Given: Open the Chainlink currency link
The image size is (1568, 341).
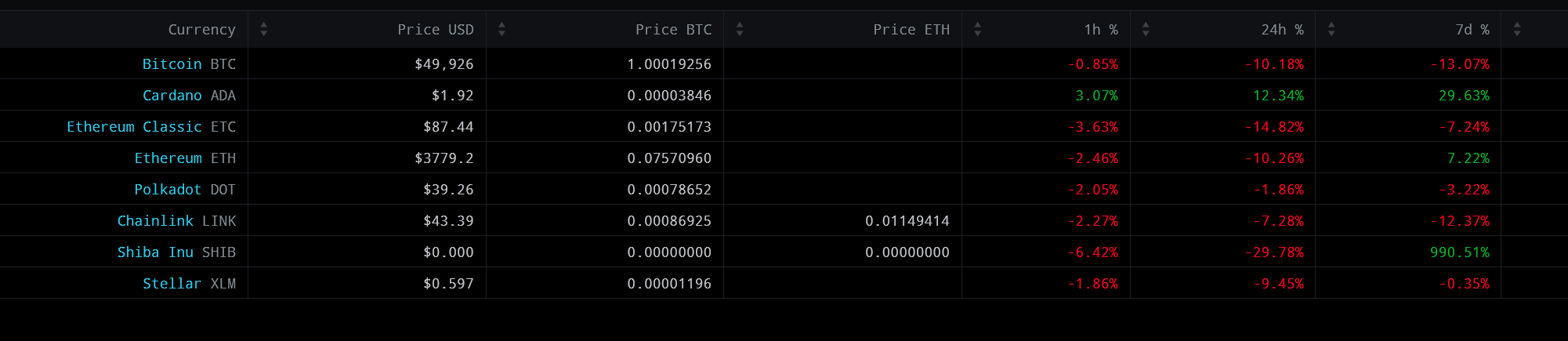Looking at the screenshot, I should [155, 221].
